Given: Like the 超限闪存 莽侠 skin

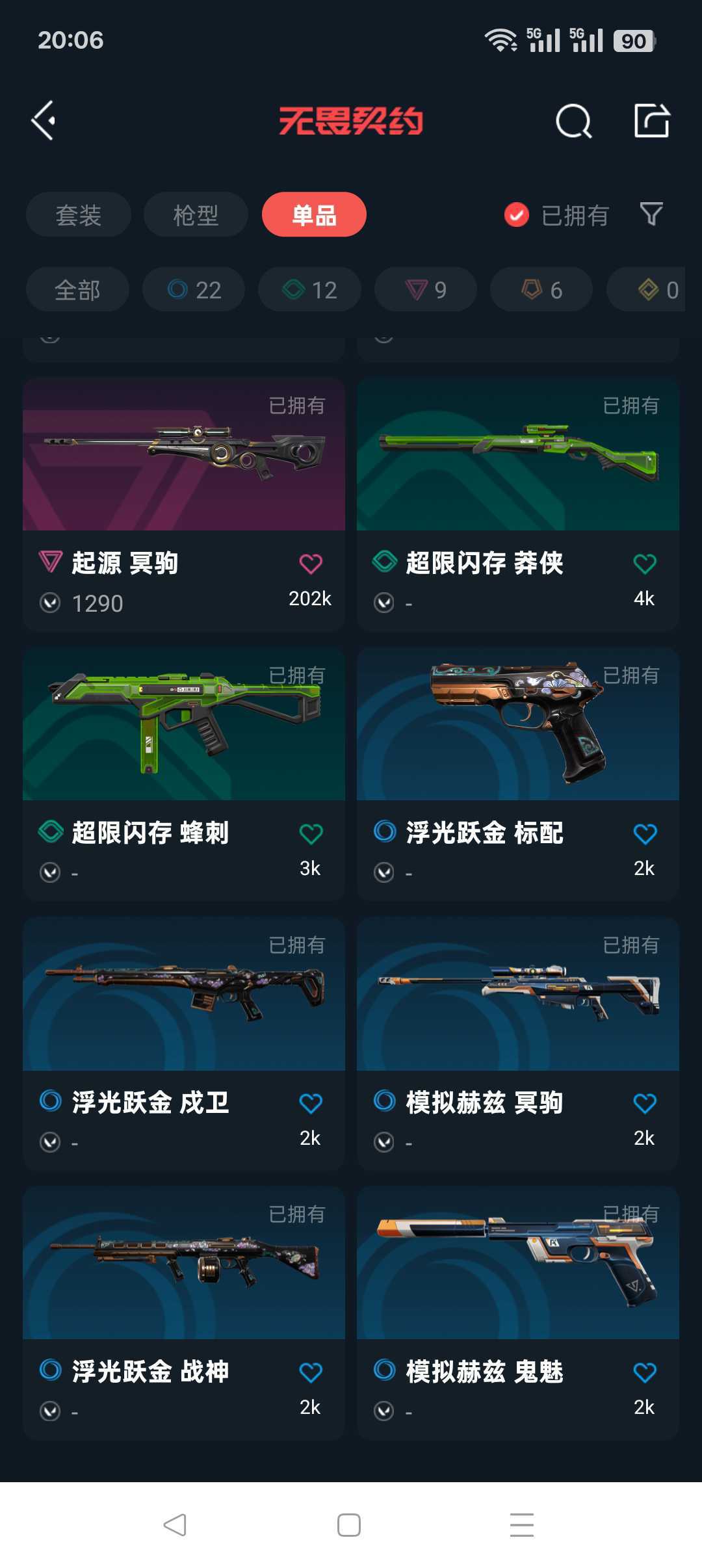Looking at the screenshot, I should tap(645, 564).
